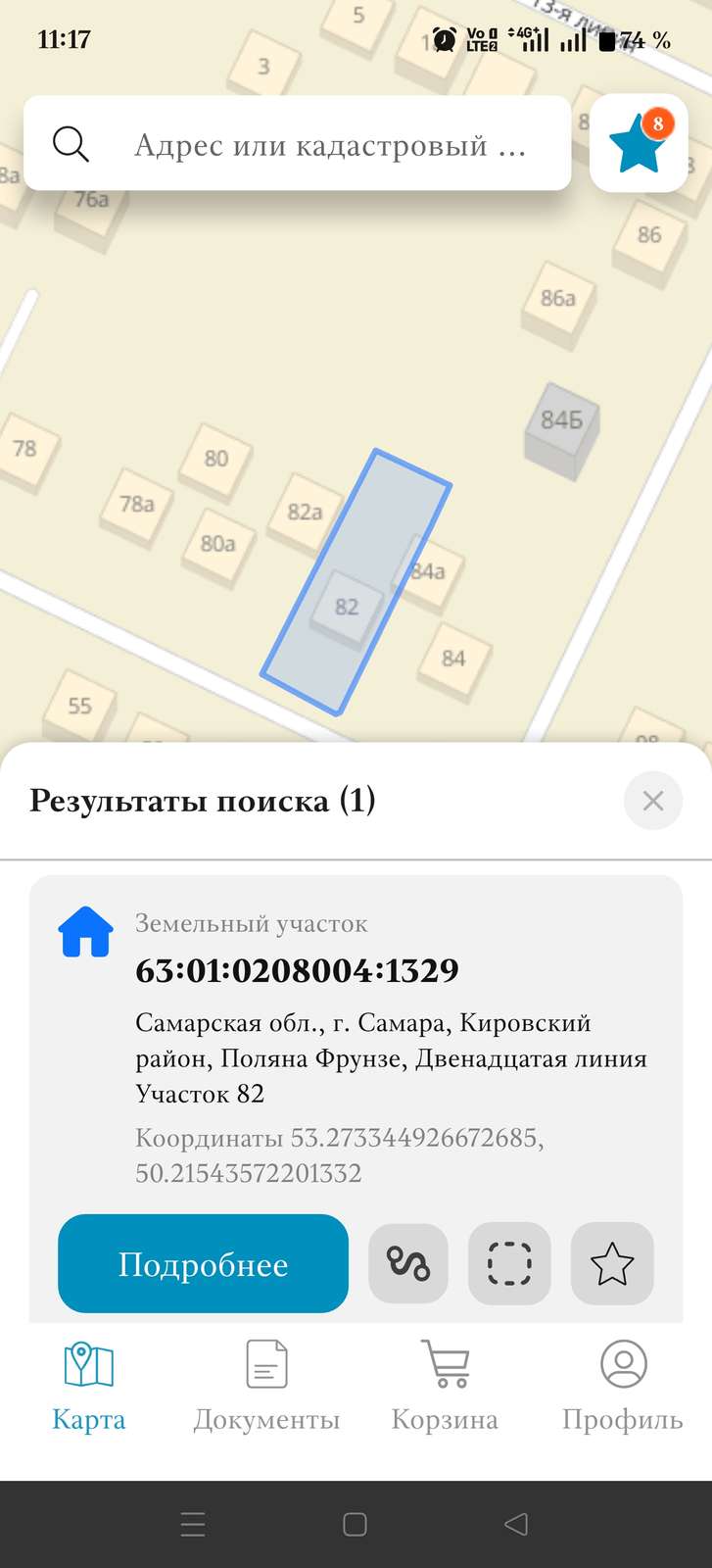Open favorites with the star badge
Viewport: 712px width, 1568px height.
click(x=639, y=143)
